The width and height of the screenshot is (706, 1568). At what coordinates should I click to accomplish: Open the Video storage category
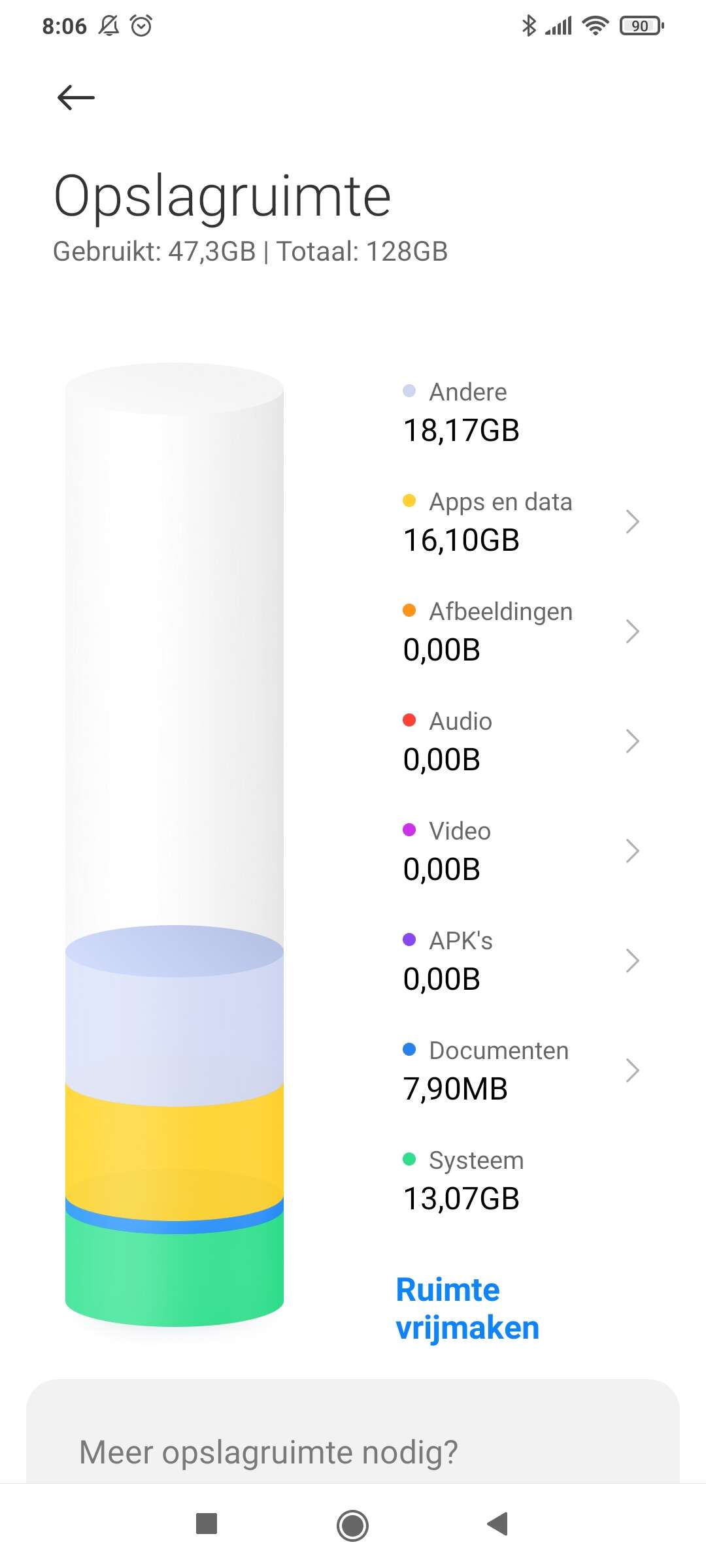click(521, 851)
